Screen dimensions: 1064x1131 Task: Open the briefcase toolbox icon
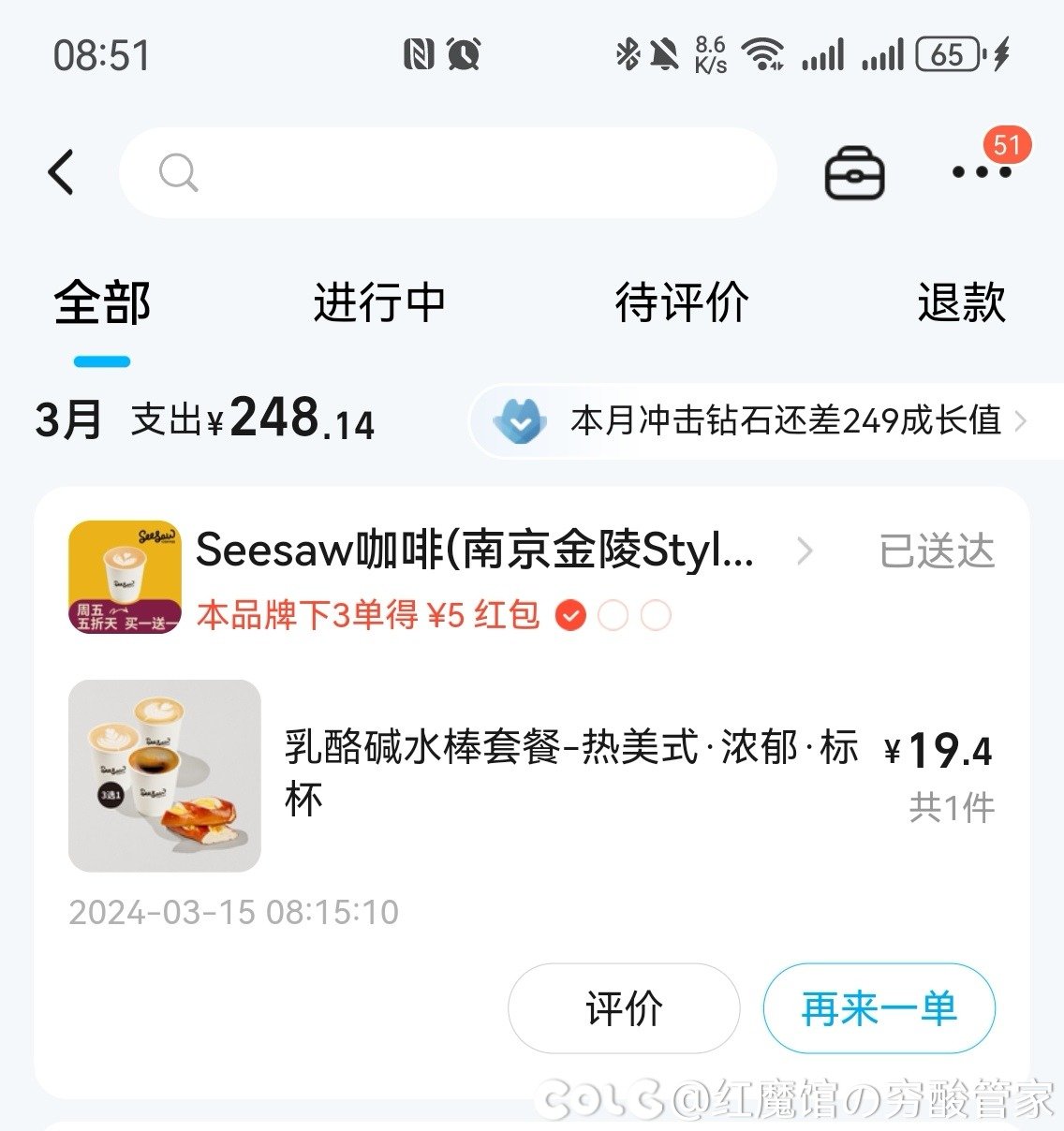pyautogui.click(x=854, y=173)
